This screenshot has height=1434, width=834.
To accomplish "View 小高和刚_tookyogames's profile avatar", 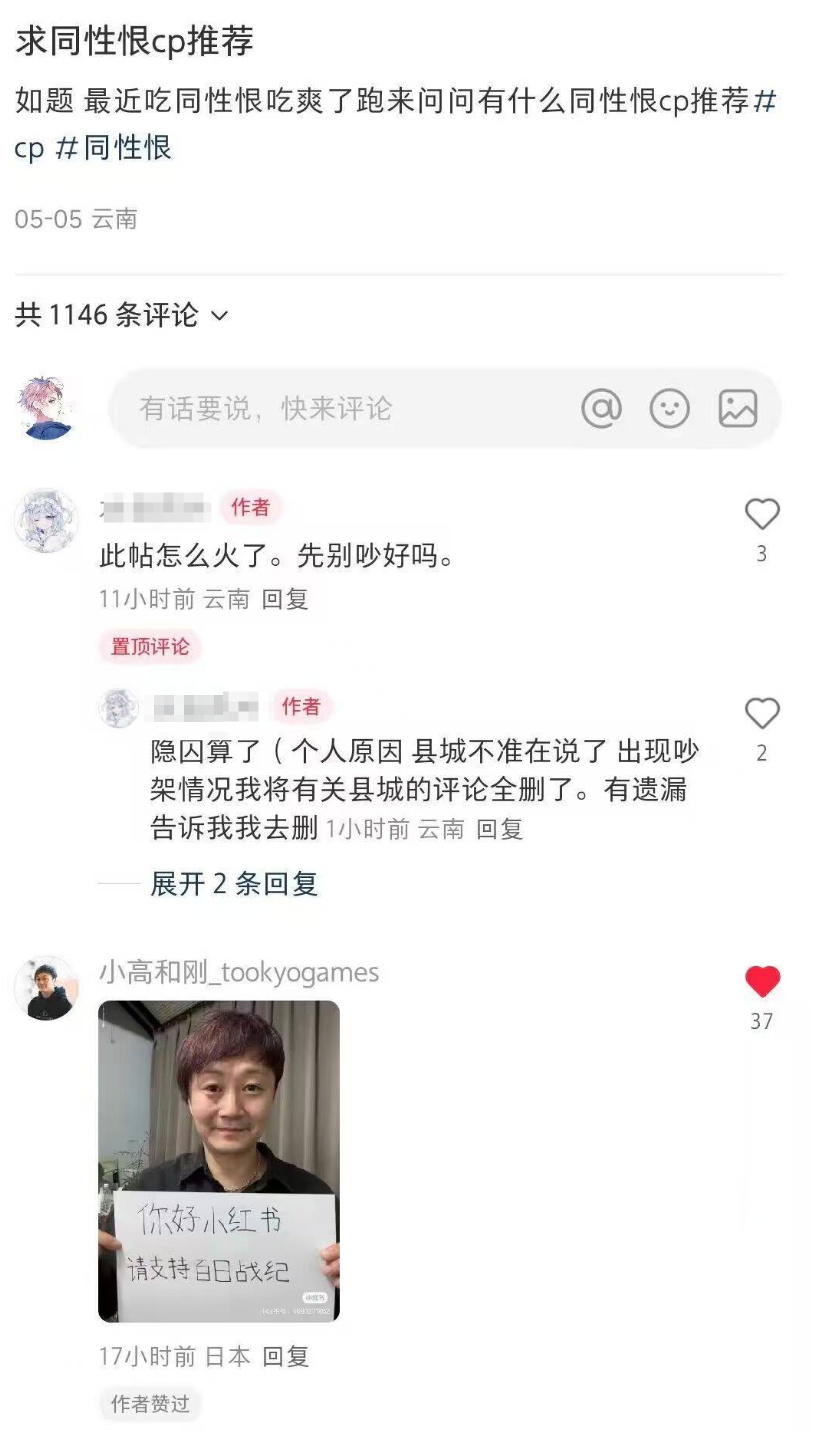I will tap(46, 987).
